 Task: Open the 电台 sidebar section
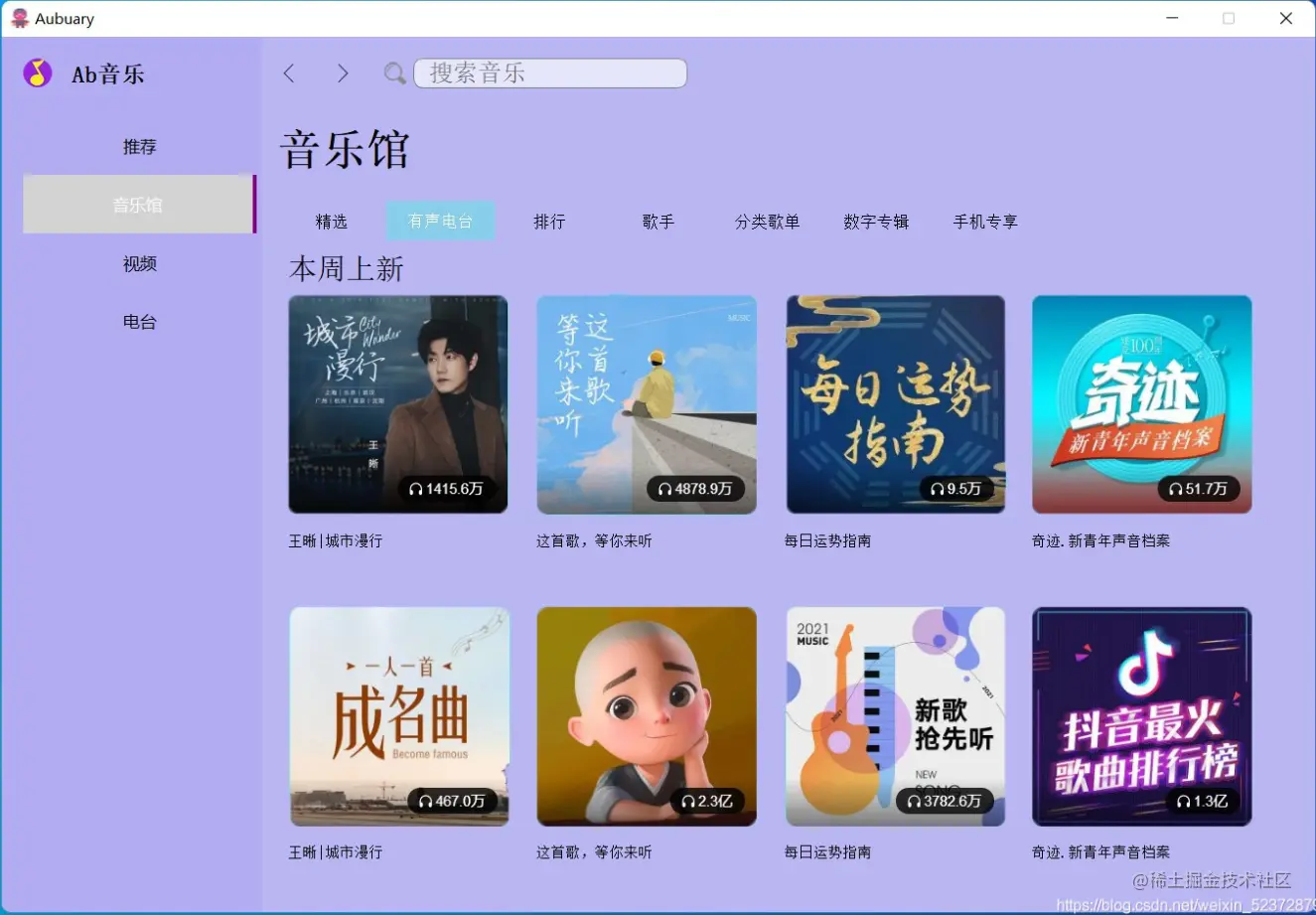[x=139, y=322]
